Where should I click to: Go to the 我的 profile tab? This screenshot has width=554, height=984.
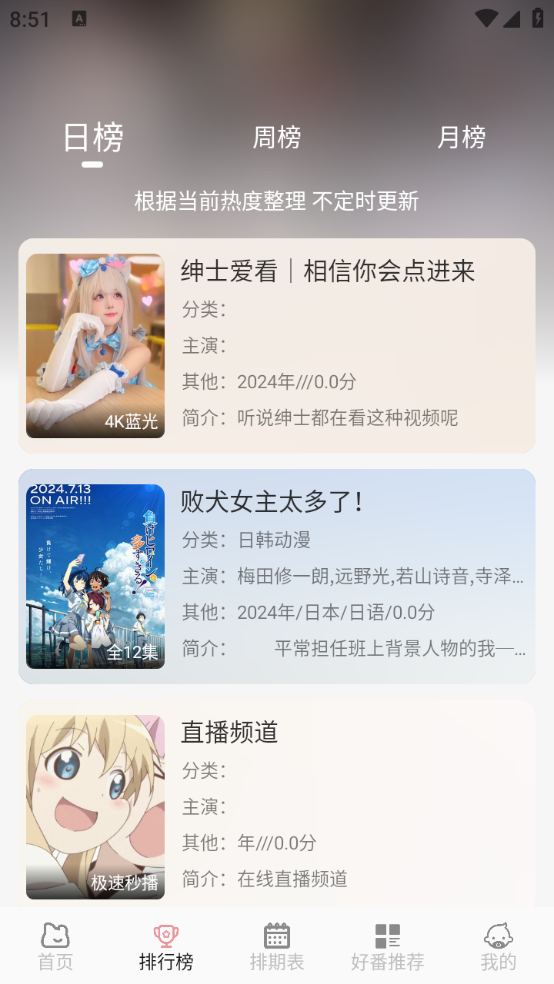pos(498,946)
